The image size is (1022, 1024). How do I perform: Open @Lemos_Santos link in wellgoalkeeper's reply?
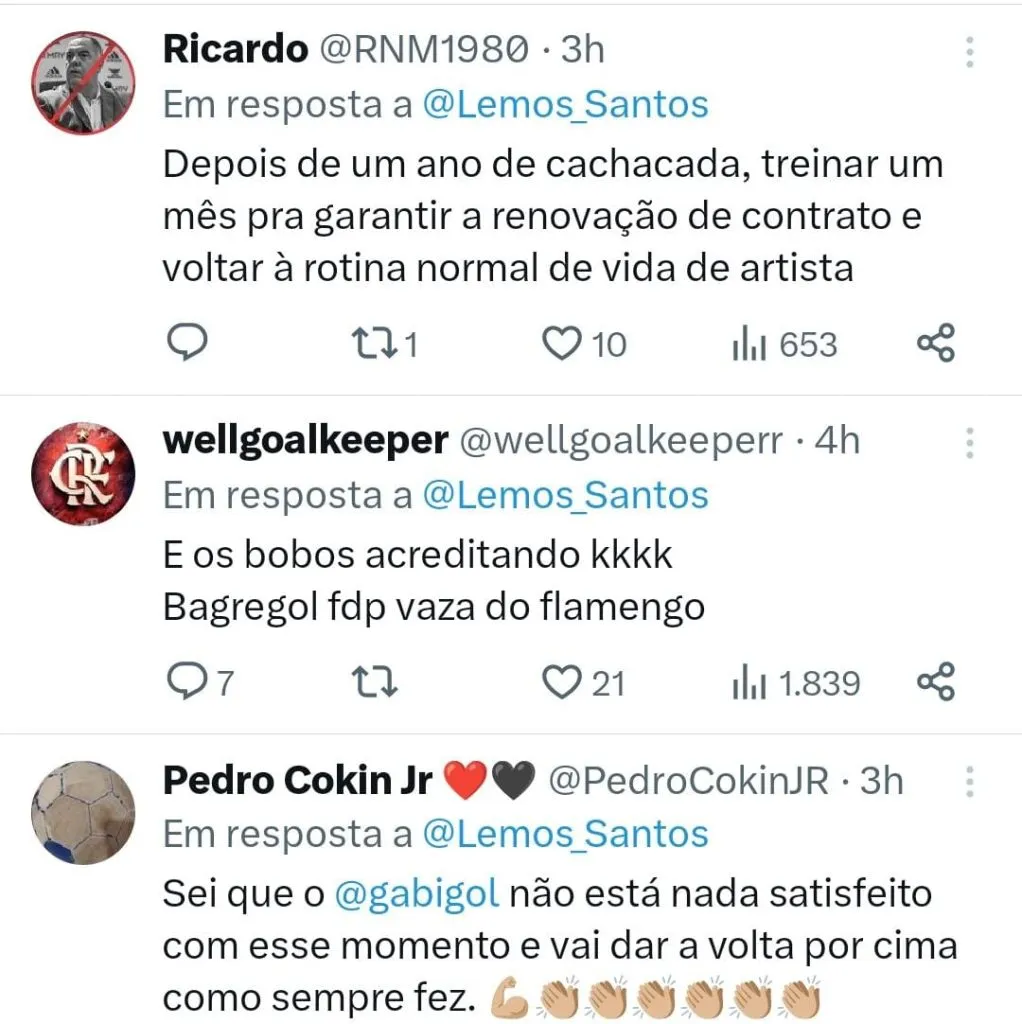point(565,495)
